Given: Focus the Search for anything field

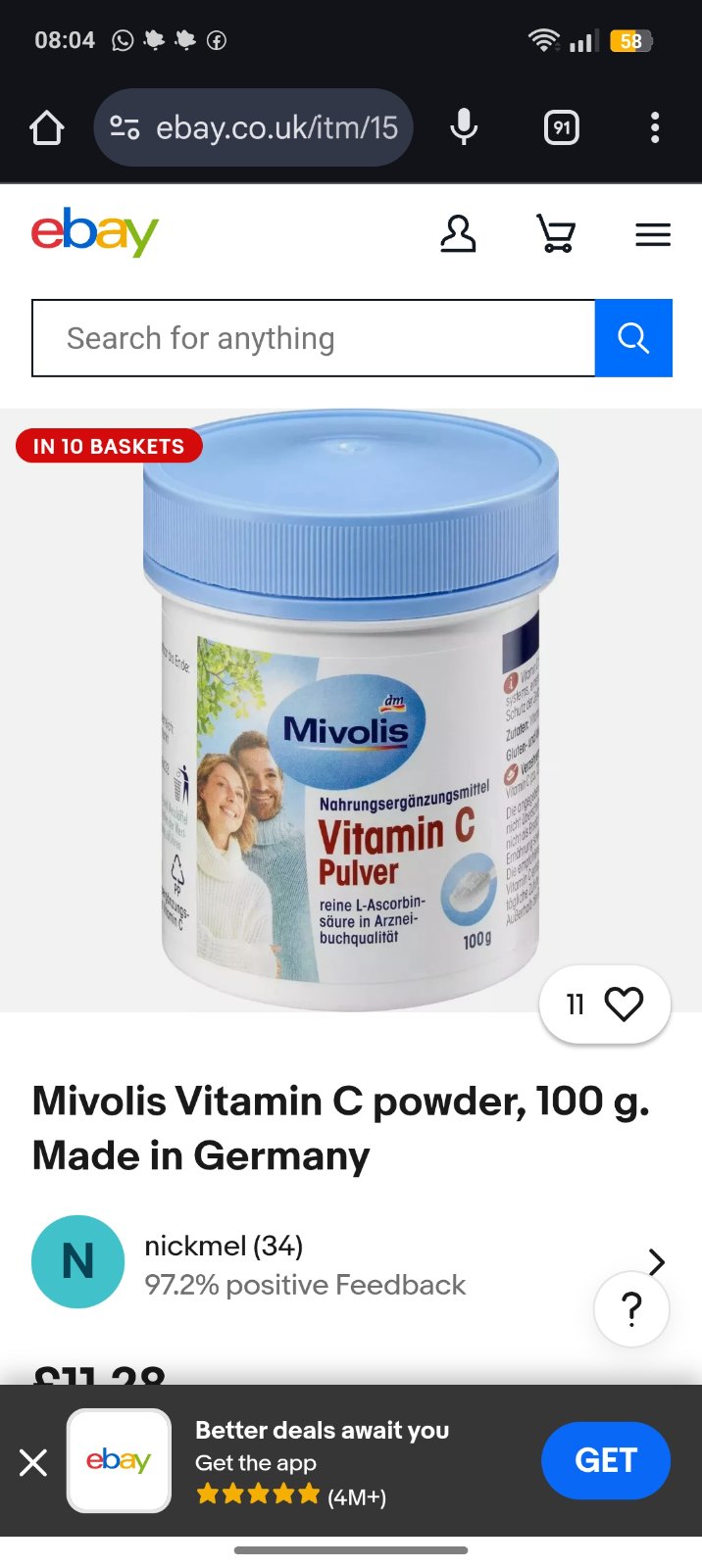Looking at the screenshot, I should (x=314, y=338).
